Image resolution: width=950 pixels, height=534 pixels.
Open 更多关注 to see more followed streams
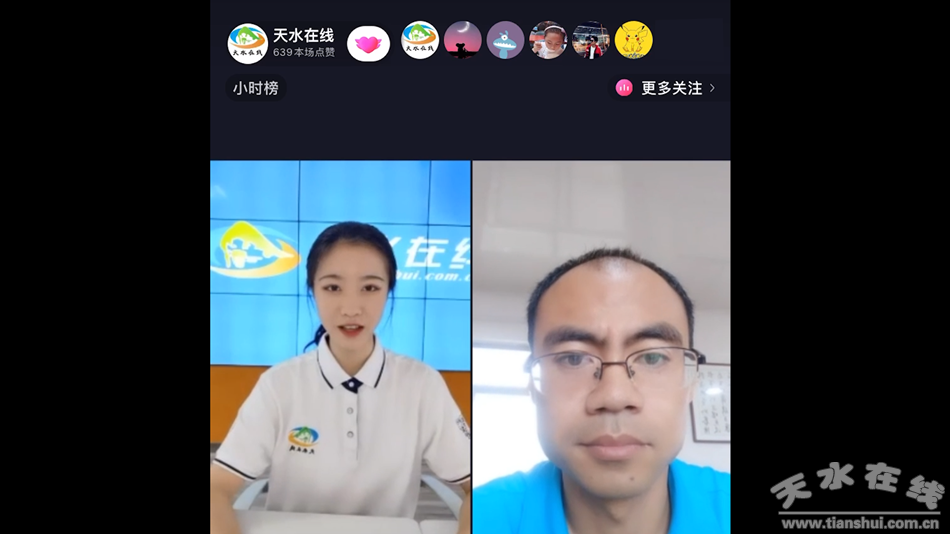(x=667, y=88)
